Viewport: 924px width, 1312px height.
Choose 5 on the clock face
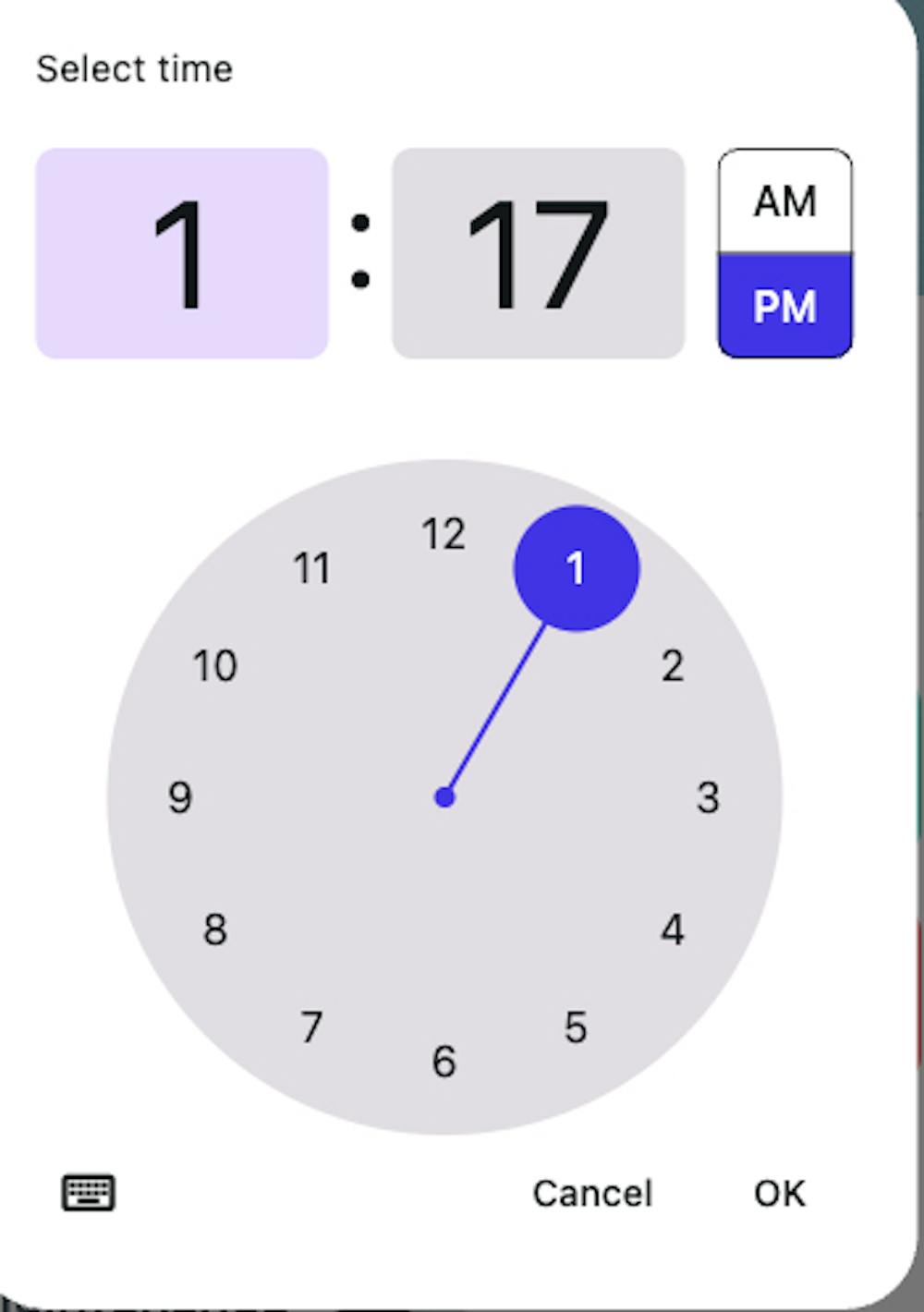(576, 1027)
